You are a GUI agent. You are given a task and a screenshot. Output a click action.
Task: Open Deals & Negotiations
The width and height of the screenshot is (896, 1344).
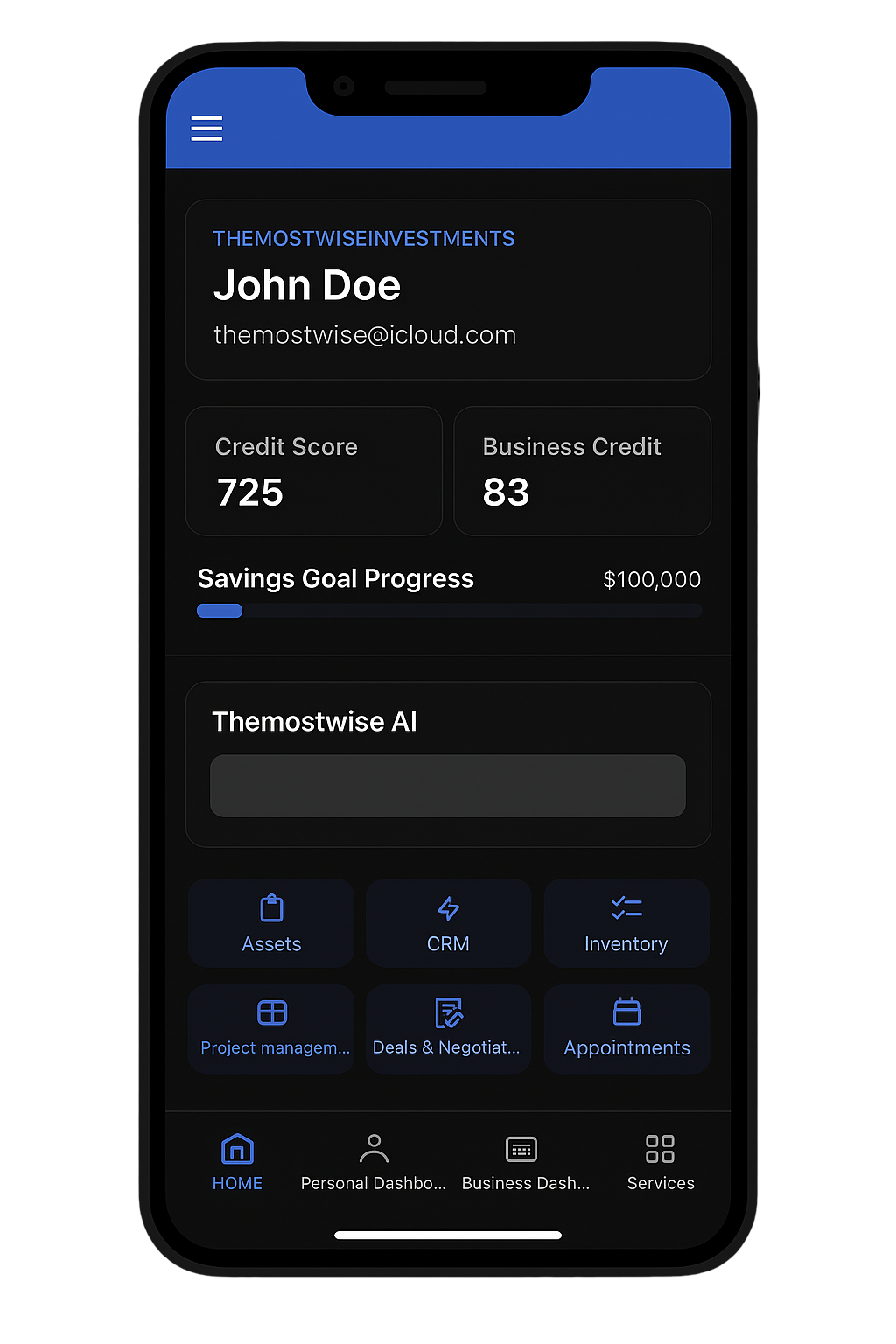[x=448, y=1028]
